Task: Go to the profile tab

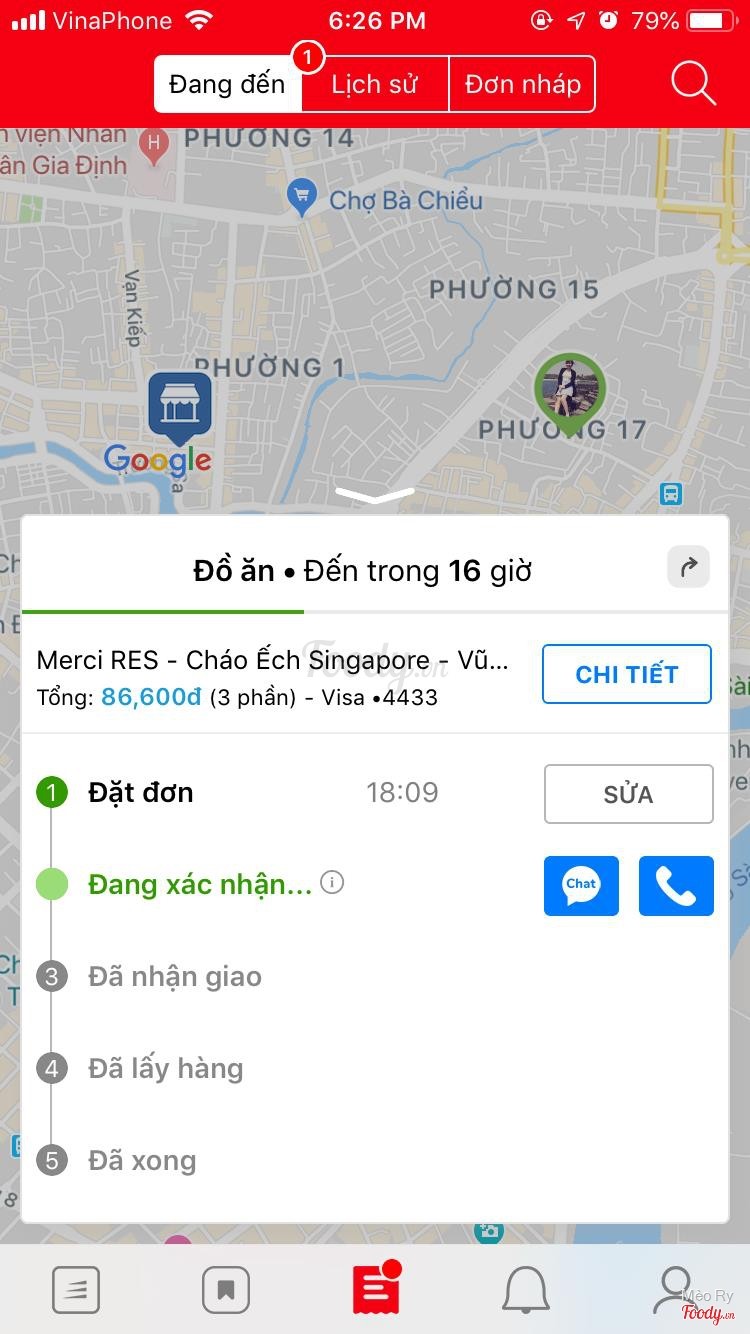Action: pyautogui.click(x=675, y=1289)
